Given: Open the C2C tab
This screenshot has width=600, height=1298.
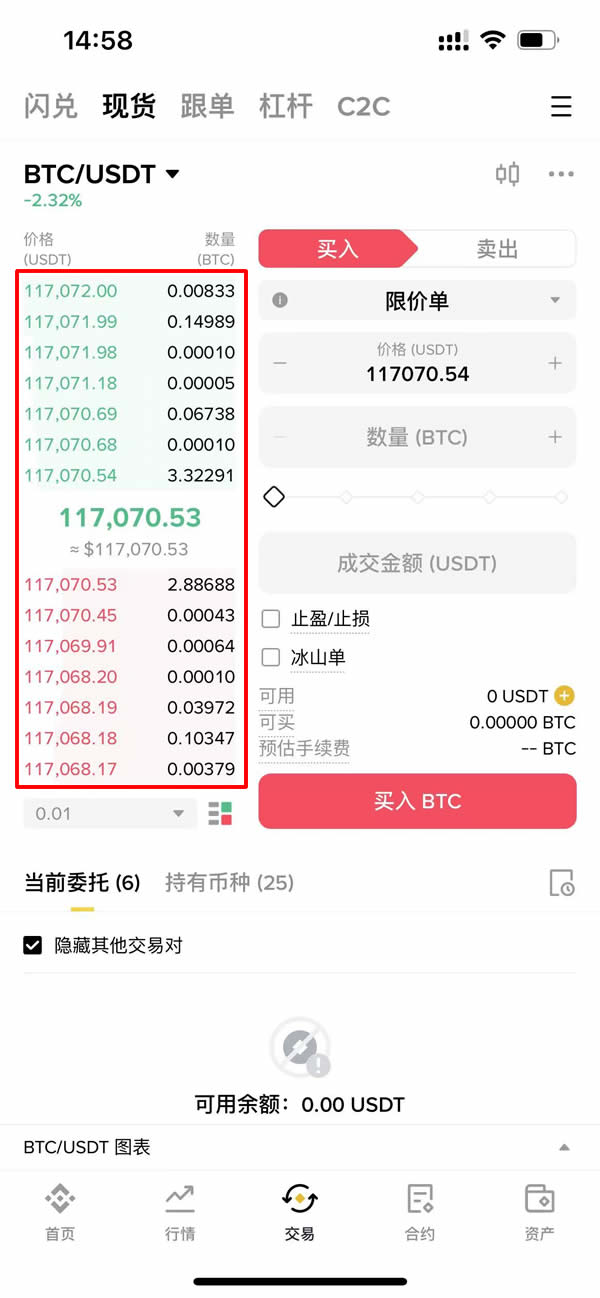Looking at the screenshot, I should tap(364, 106).
